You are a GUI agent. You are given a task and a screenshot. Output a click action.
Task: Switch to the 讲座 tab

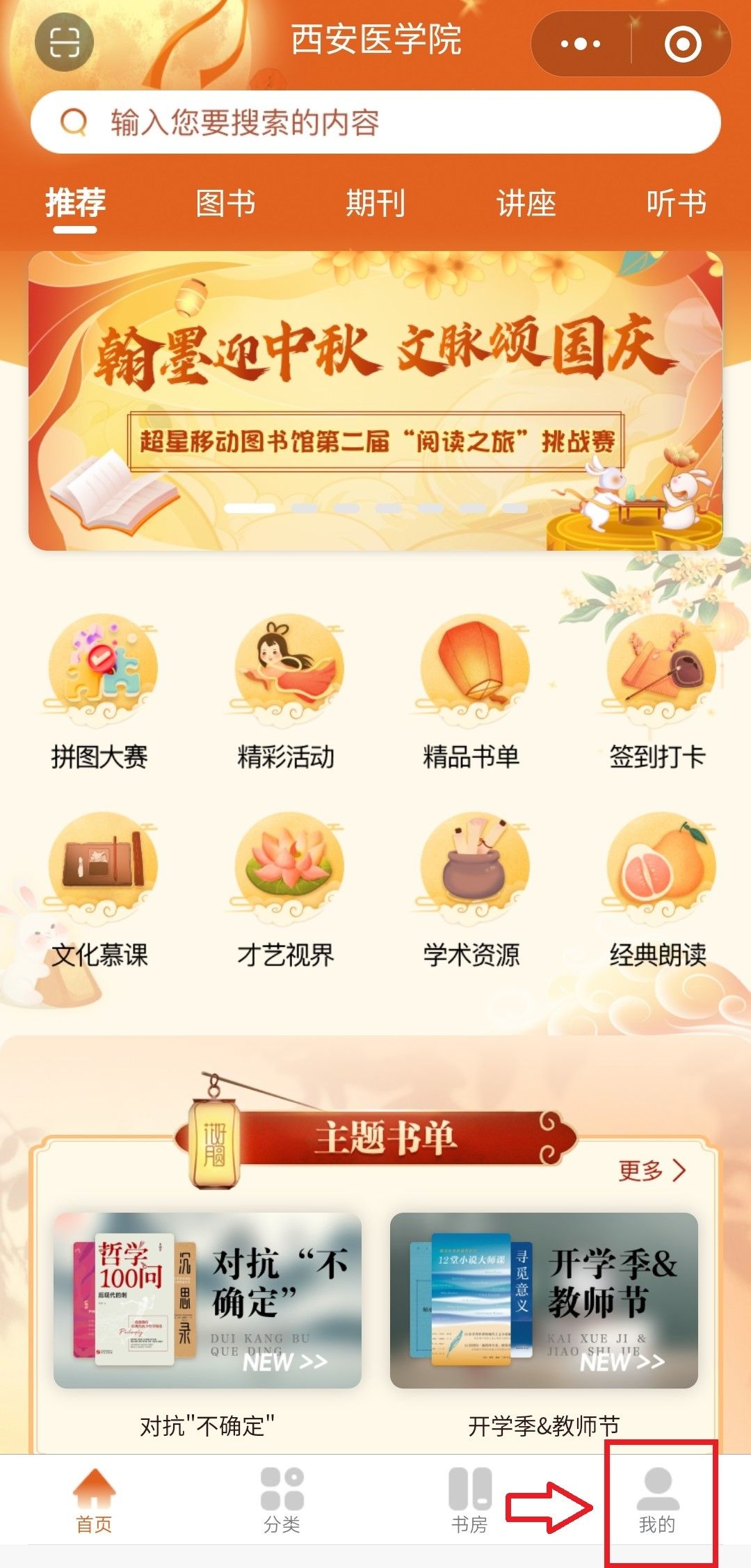526,204
